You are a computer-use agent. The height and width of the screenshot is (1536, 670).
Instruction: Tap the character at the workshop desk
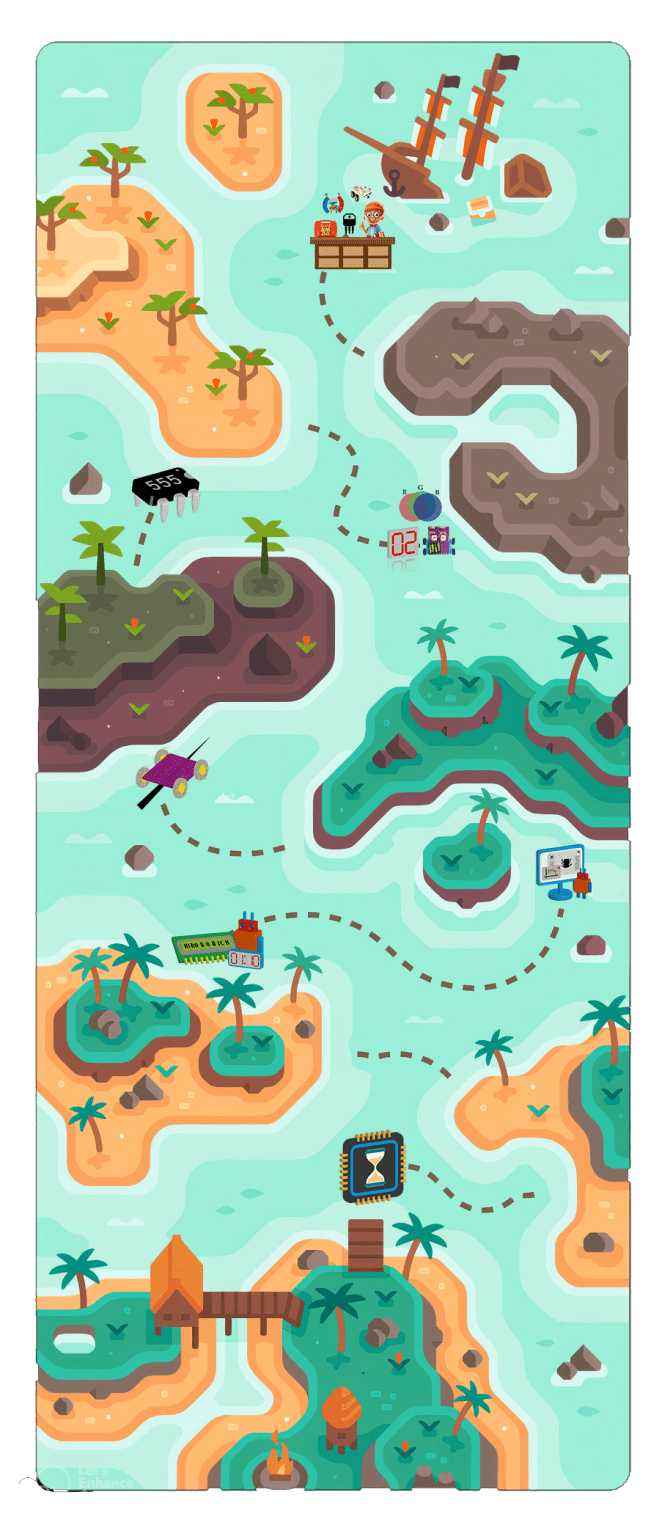(372, 220)
